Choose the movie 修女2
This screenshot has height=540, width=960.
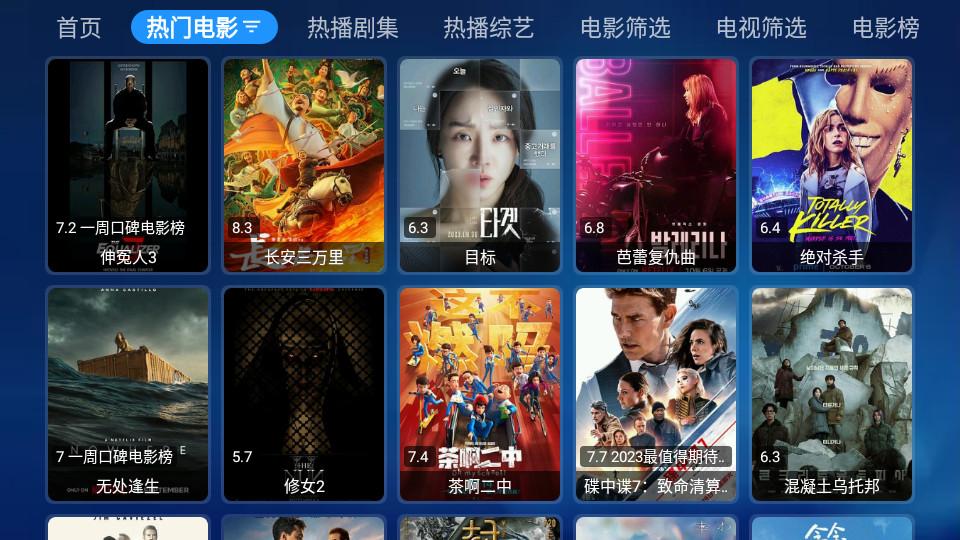(x=304, y=394)
